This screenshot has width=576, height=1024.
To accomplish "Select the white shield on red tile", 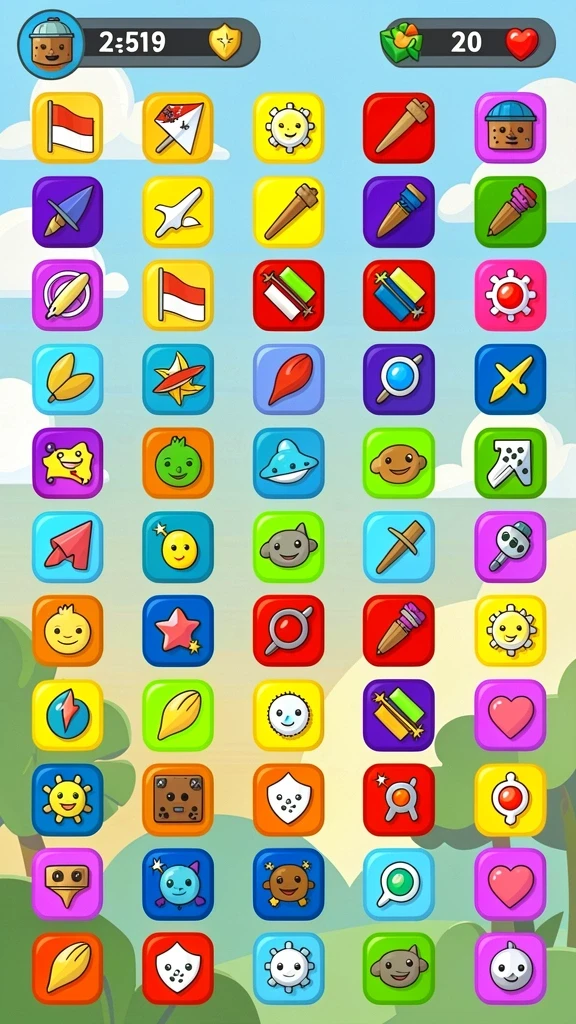I will point(178,968).
